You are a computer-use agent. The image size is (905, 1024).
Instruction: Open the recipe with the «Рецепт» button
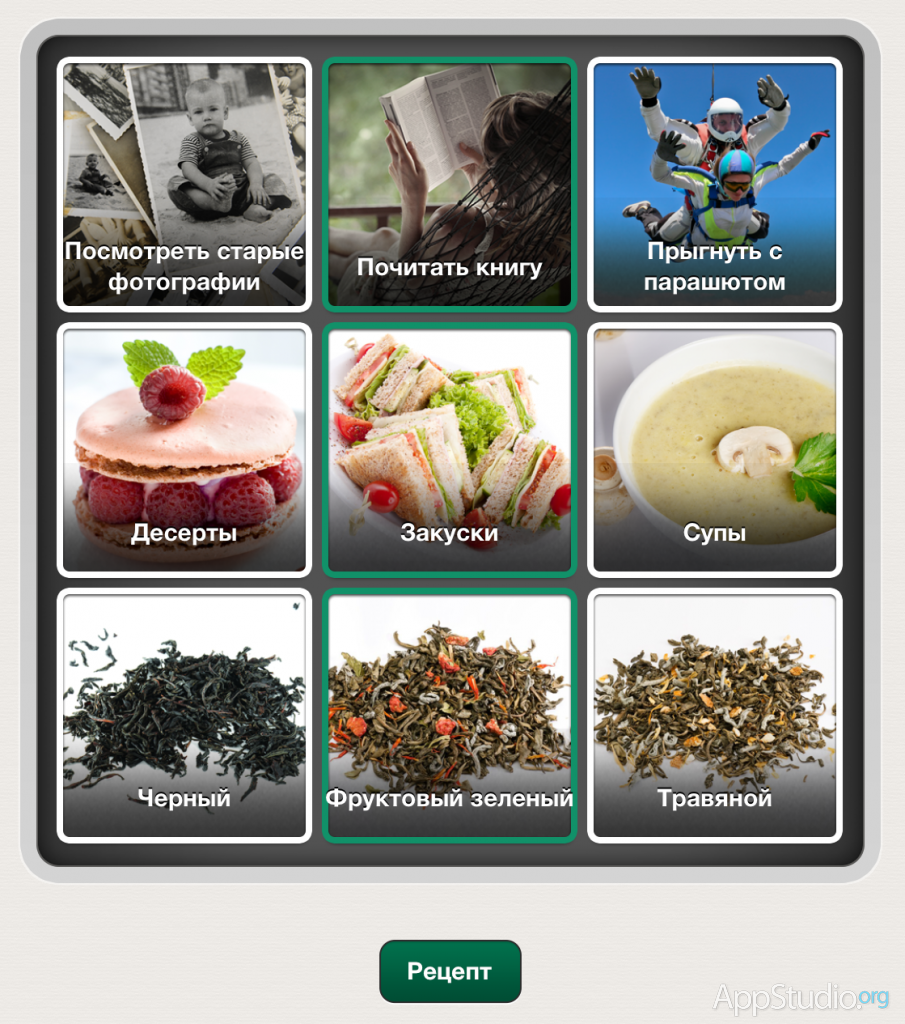coord(450,971)
